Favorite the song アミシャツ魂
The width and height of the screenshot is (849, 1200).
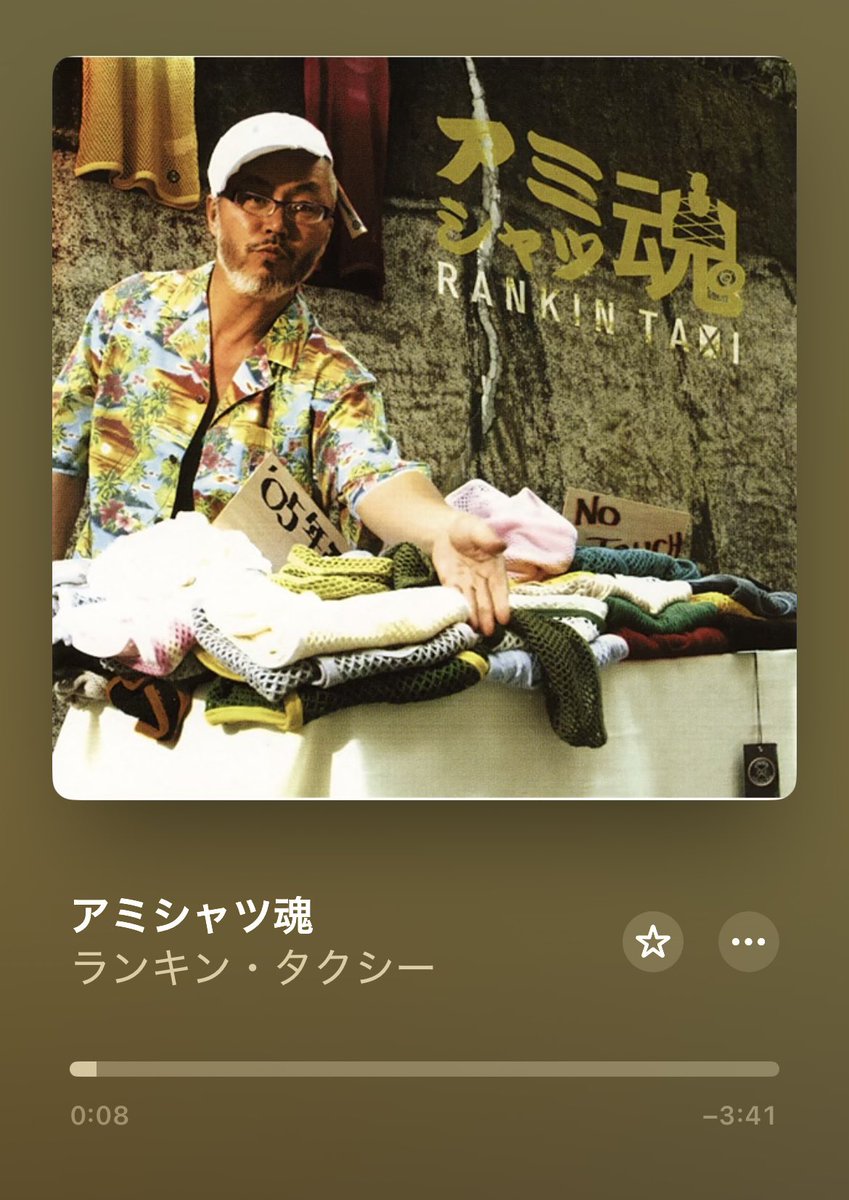(653, 942)
